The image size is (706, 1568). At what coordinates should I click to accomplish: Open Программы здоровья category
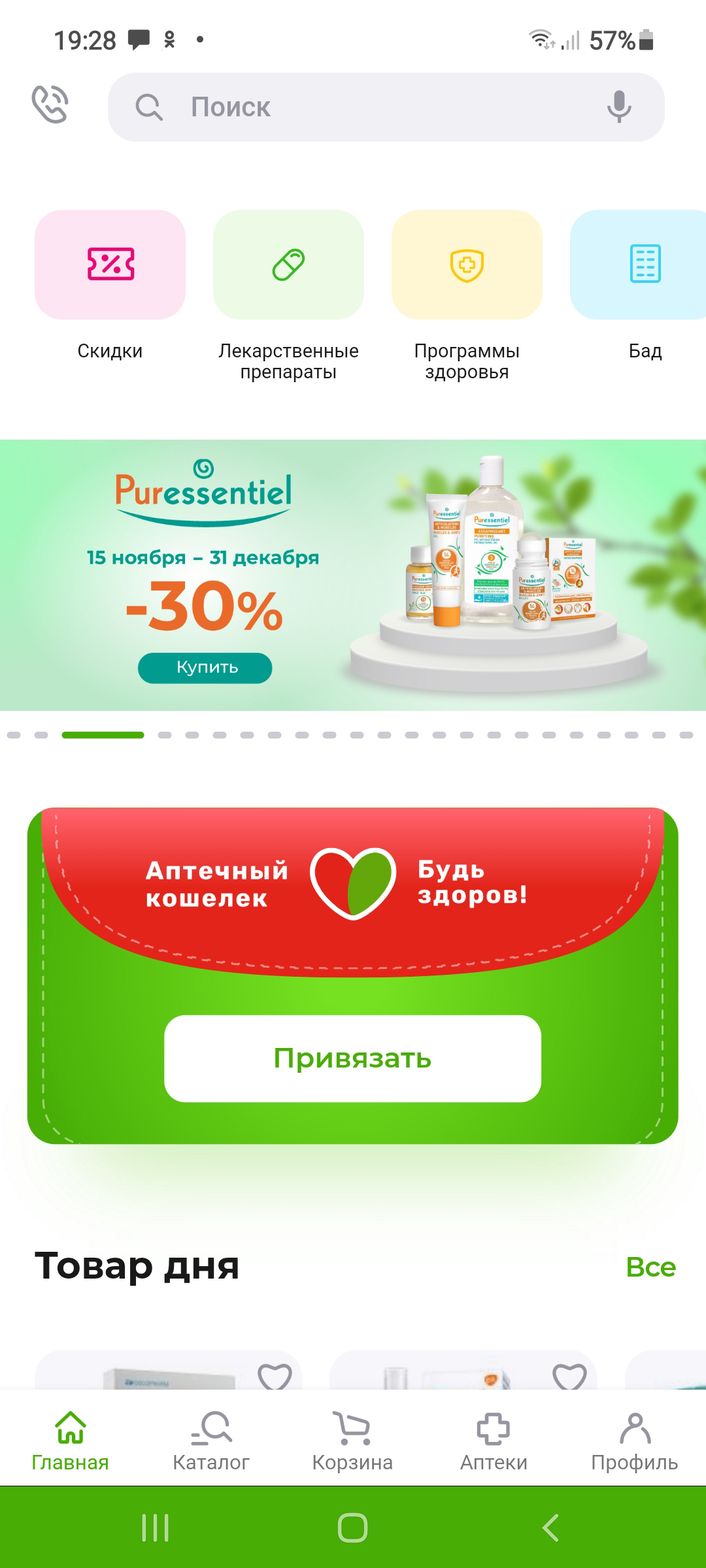click(467, 265)
